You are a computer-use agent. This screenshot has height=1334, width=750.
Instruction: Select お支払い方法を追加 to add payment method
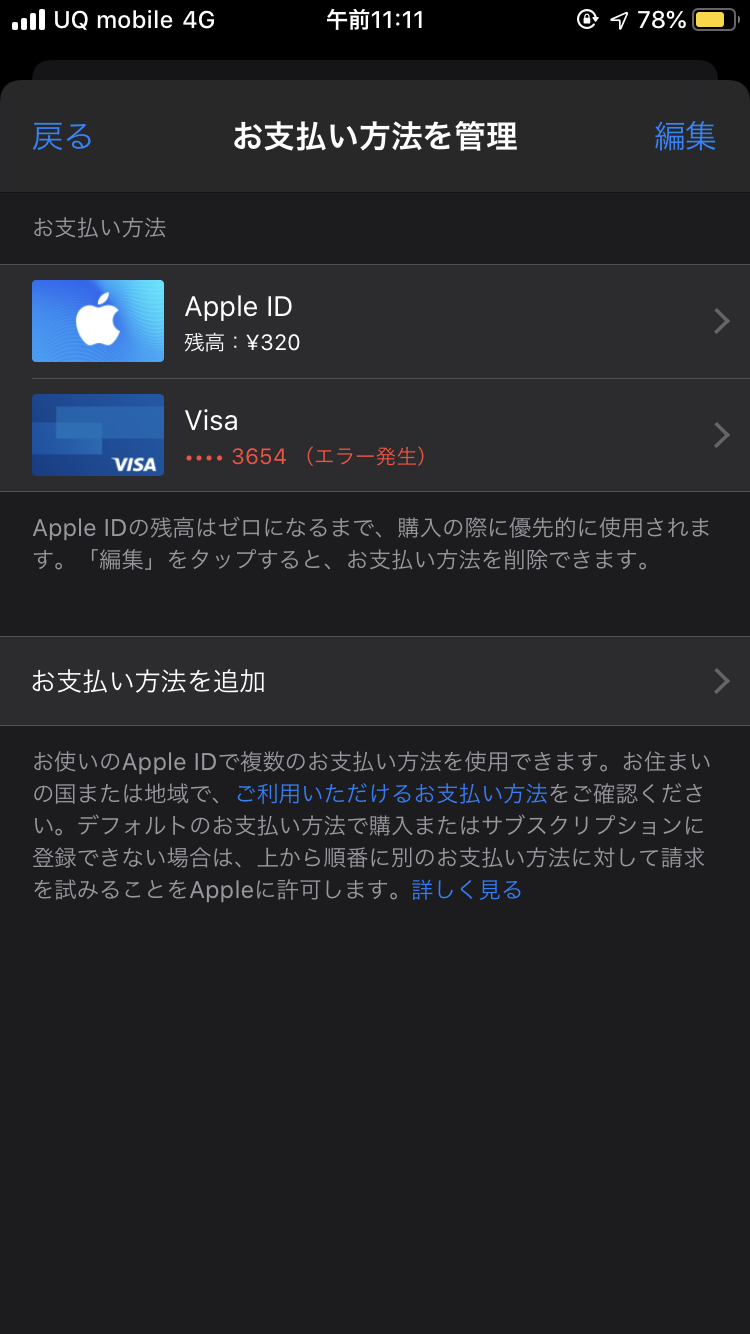375,681
